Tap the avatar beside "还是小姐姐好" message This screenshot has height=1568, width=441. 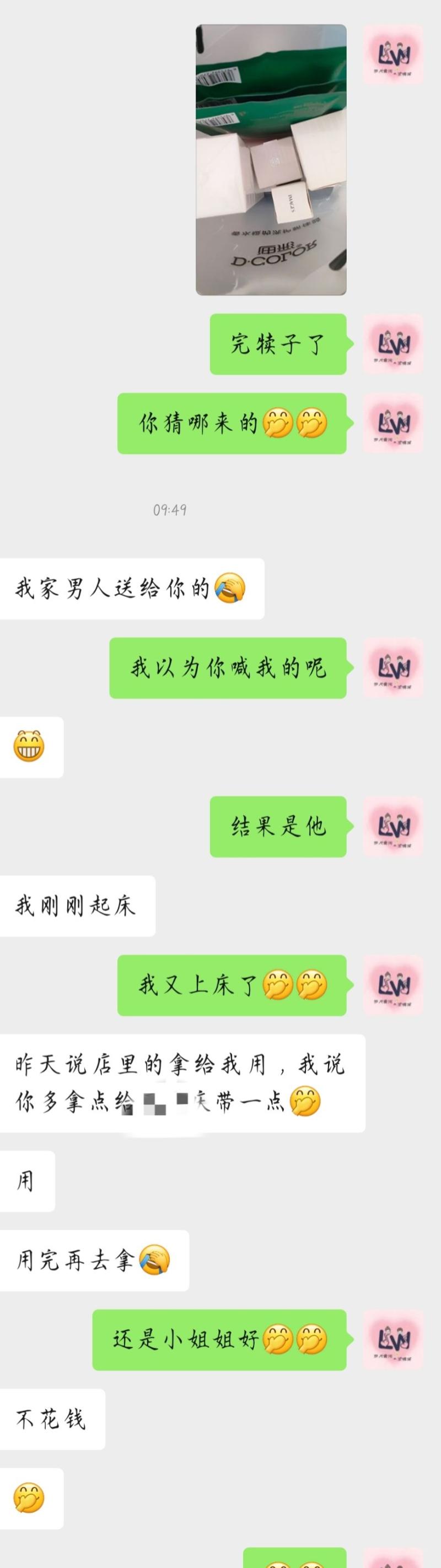[x=393, y=1339]
